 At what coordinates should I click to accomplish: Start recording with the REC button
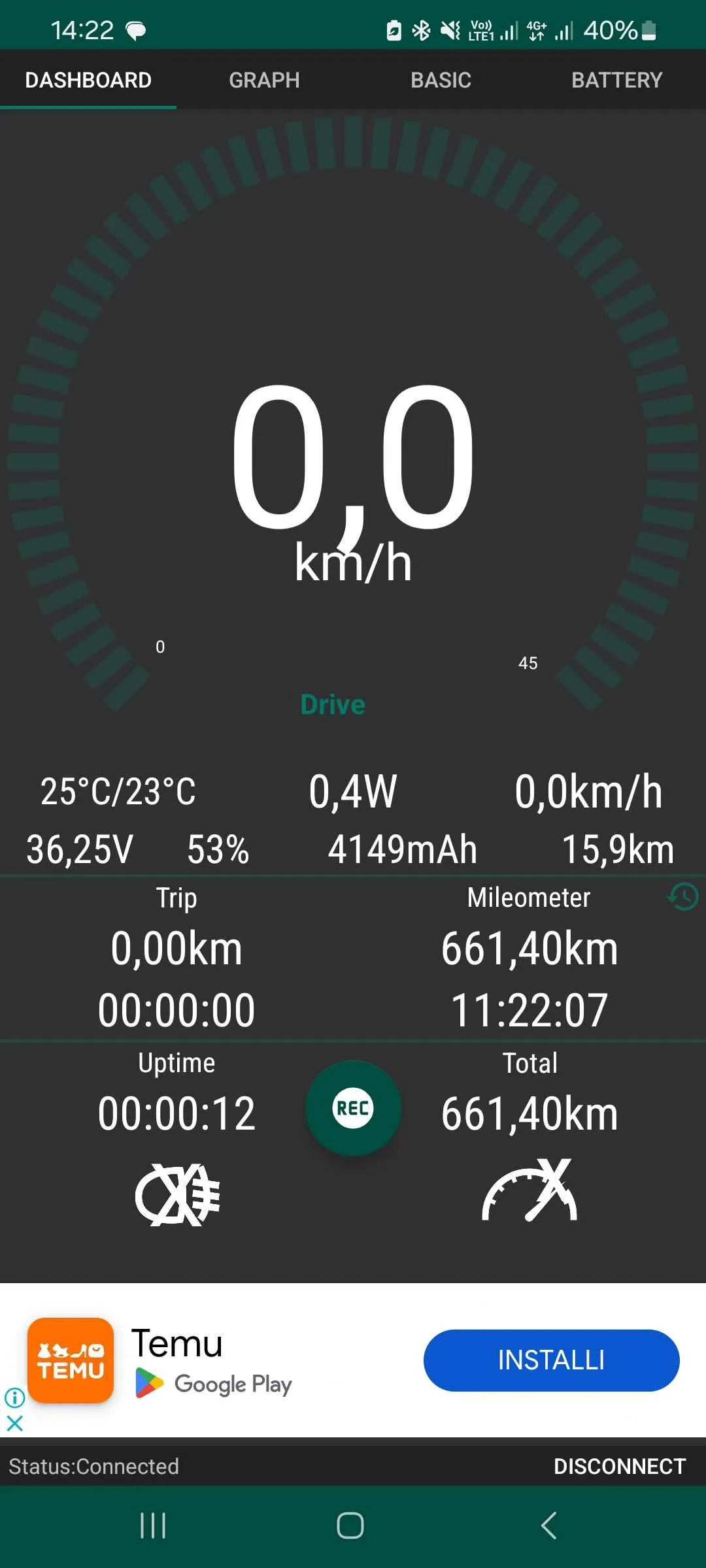point(353,1108)
